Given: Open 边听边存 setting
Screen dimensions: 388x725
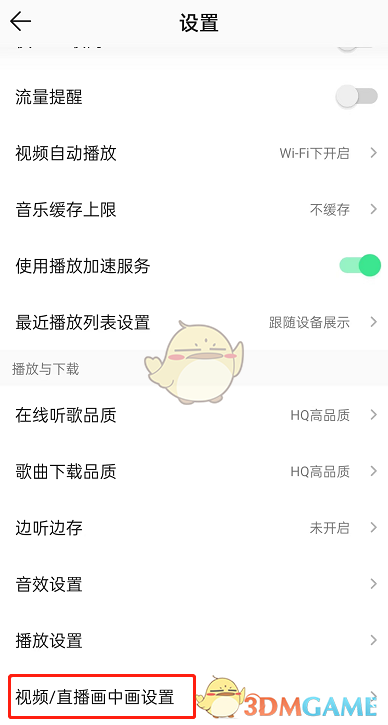Looking at the screenshot, I should (194, 528).
